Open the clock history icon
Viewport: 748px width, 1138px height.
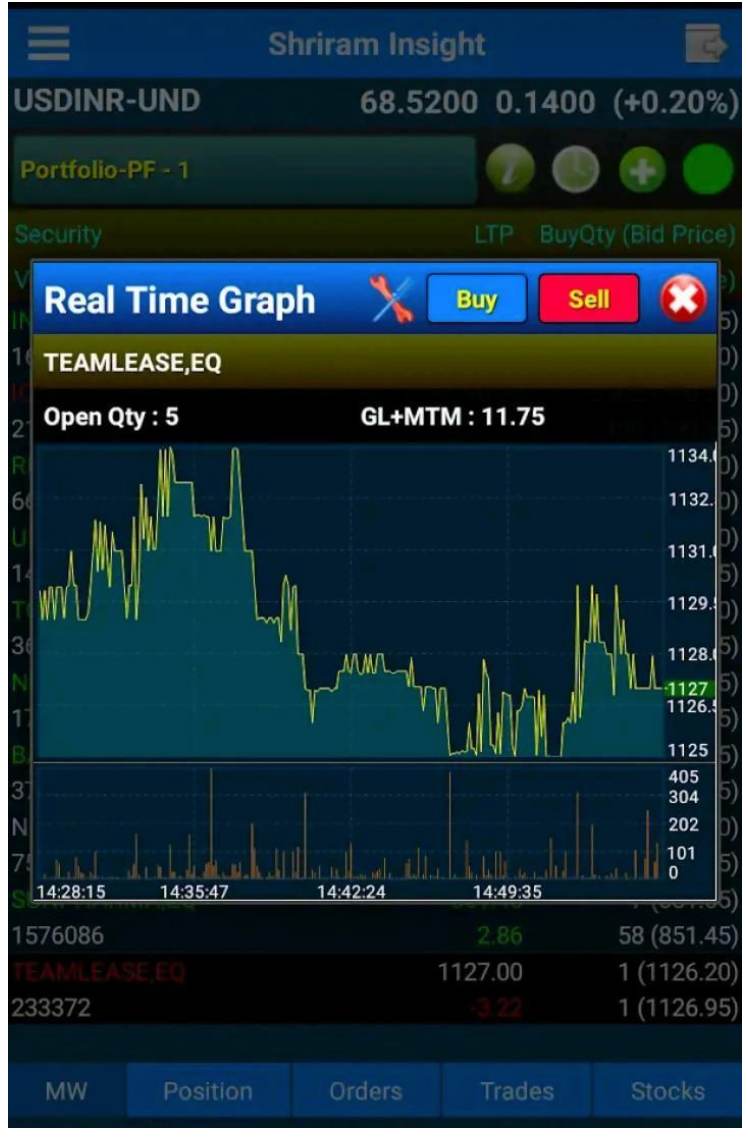tap(575, 171)
